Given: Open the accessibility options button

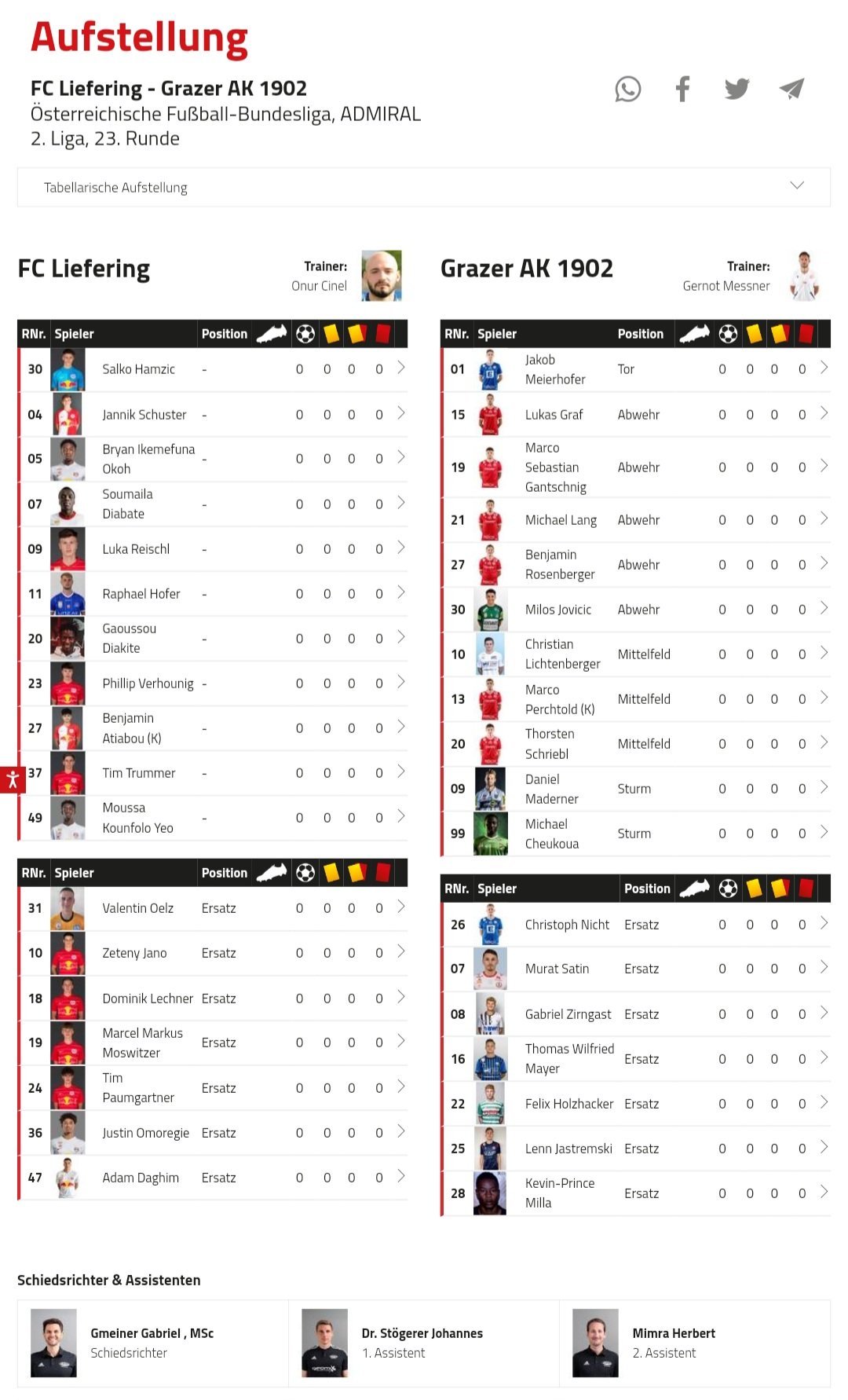Looking at the screenshot, I should point(13,779).
